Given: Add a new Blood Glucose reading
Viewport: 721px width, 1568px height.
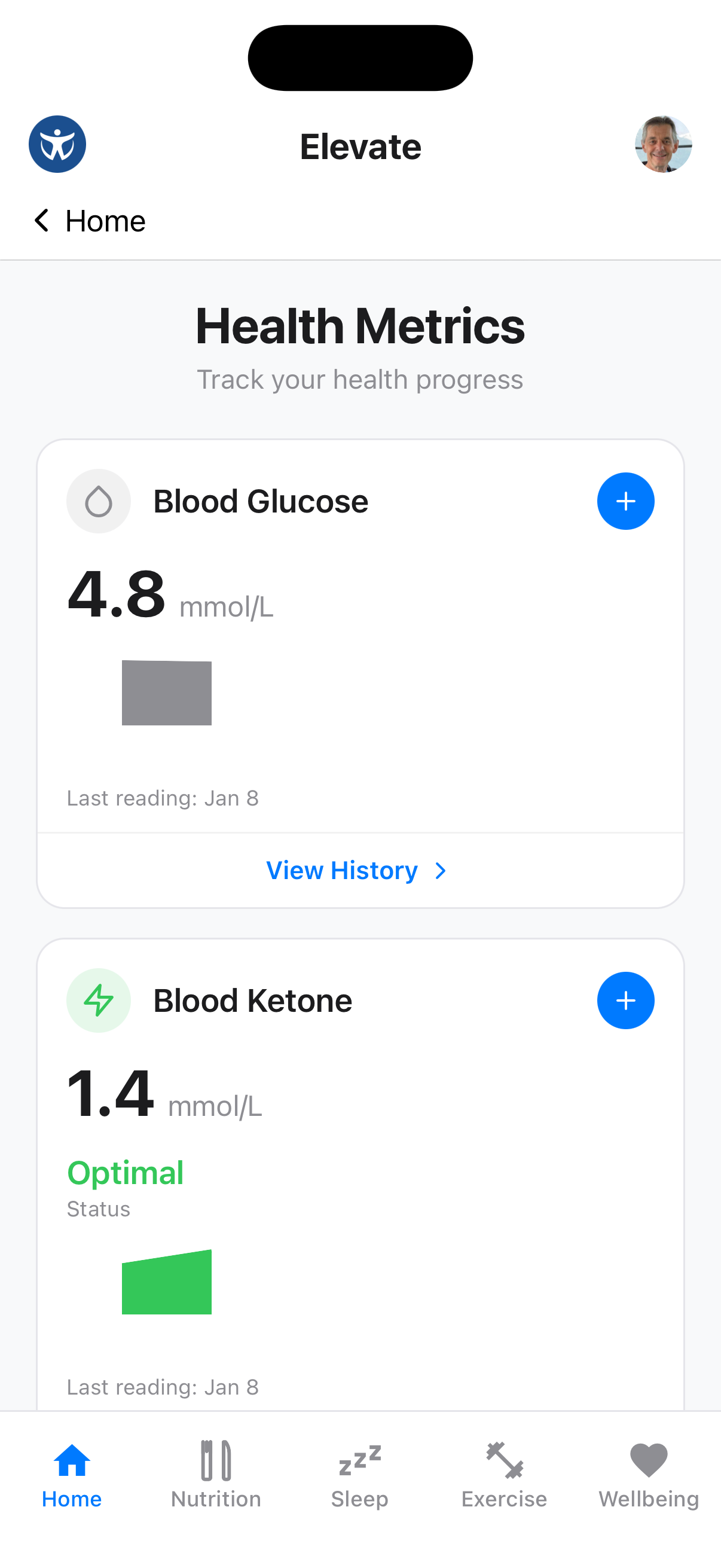Looking at the screenshot, I should point(625,501).
